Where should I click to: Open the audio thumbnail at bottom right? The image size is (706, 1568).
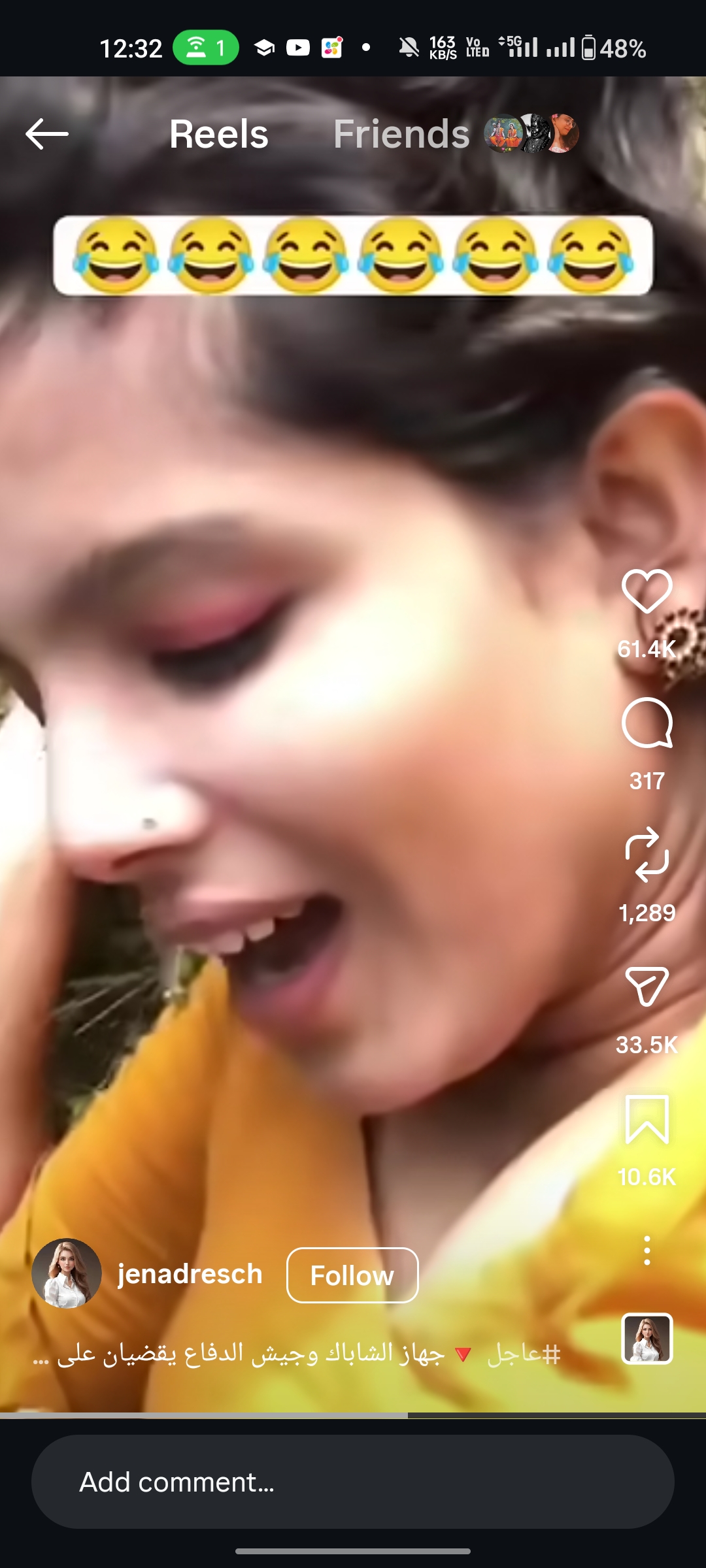coord(647,1339)
